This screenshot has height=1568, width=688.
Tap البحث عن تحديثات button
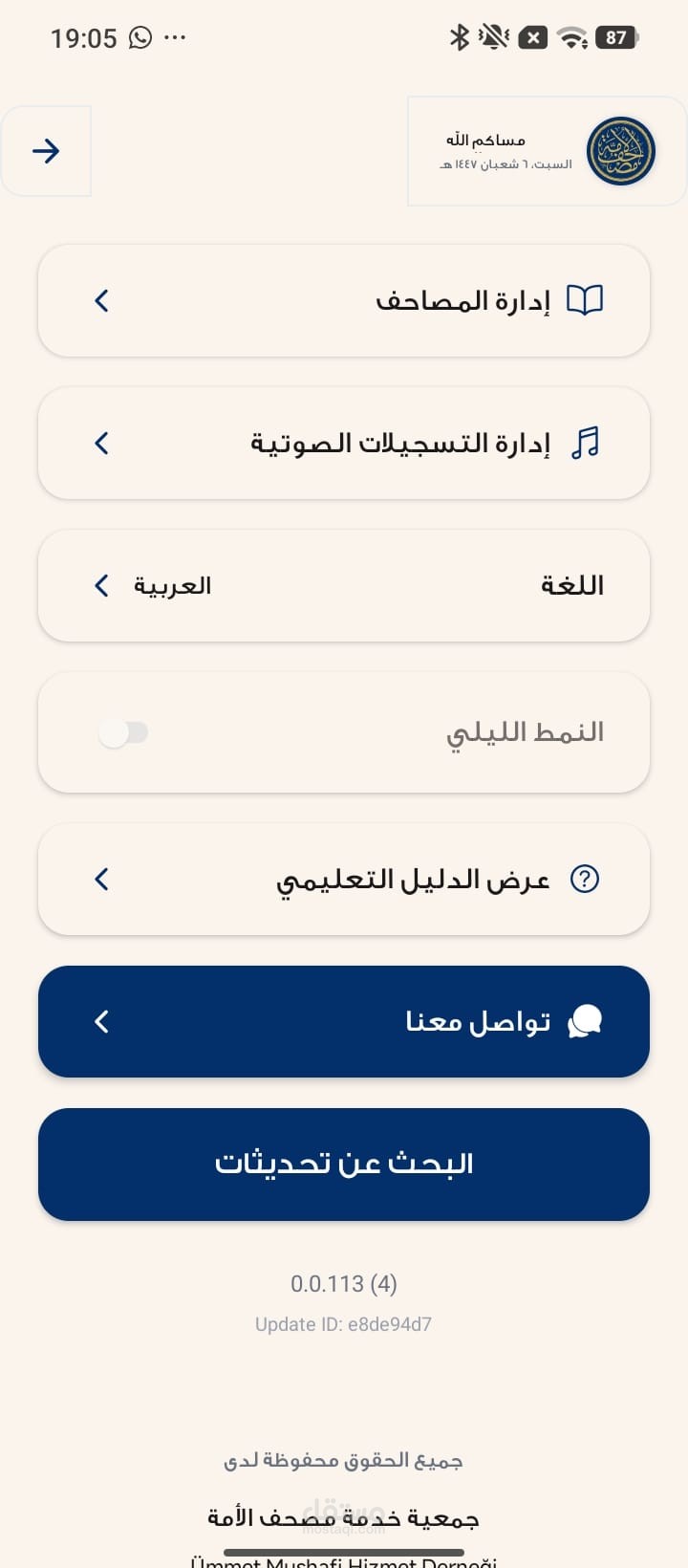[x=344, y=1164]
